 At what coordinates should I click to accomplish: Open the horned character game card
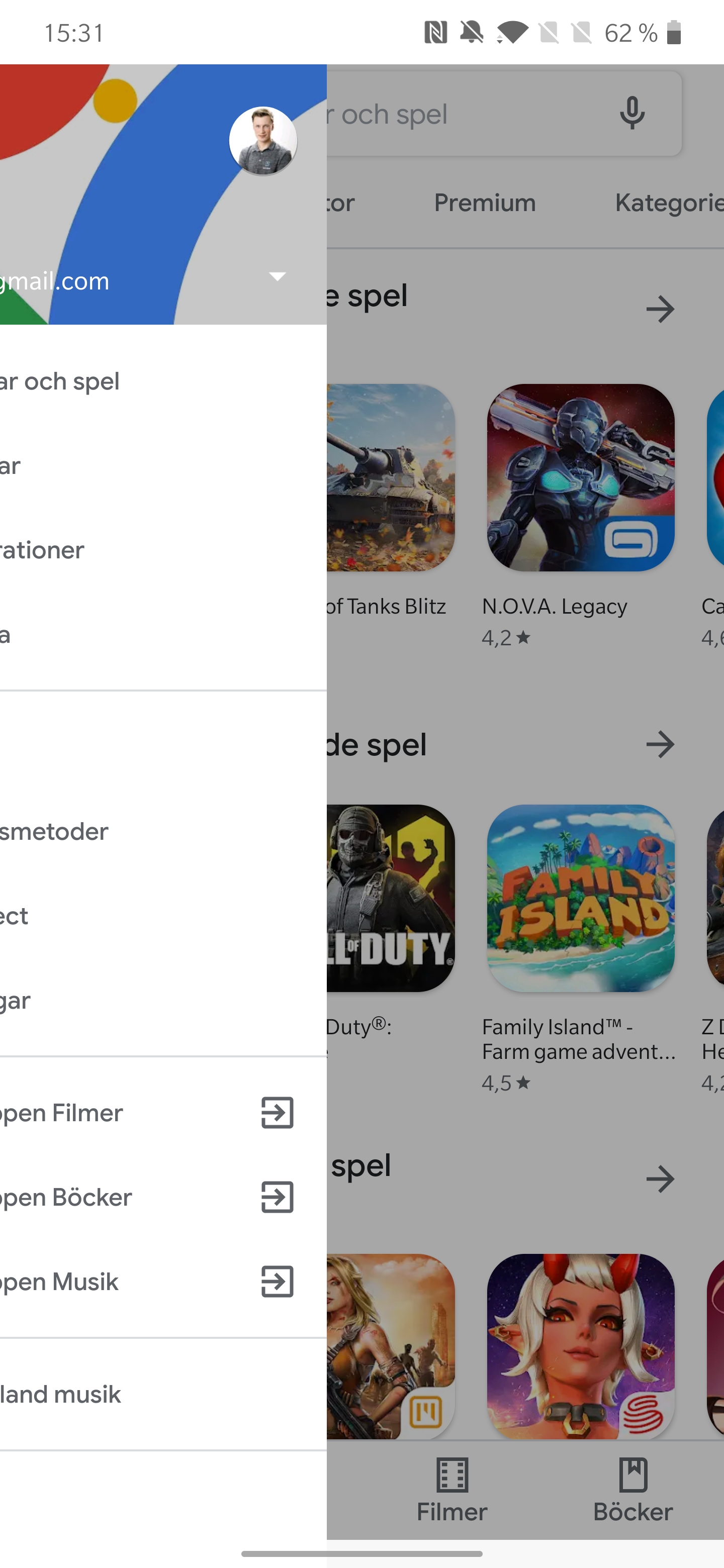(x=580, y=1346)
